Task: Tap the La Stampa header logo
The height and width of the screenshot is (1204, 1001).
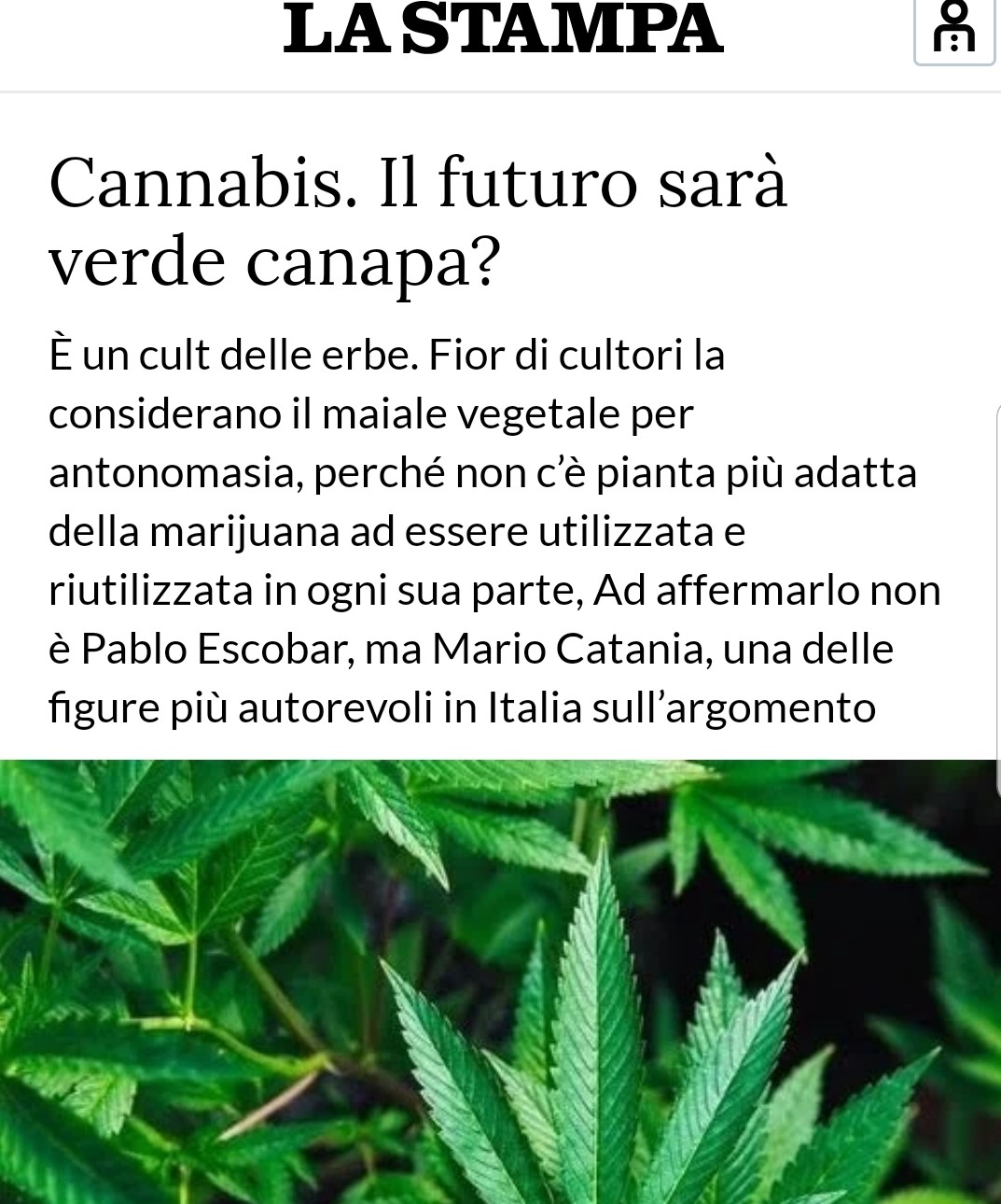Action: (503, 28)
